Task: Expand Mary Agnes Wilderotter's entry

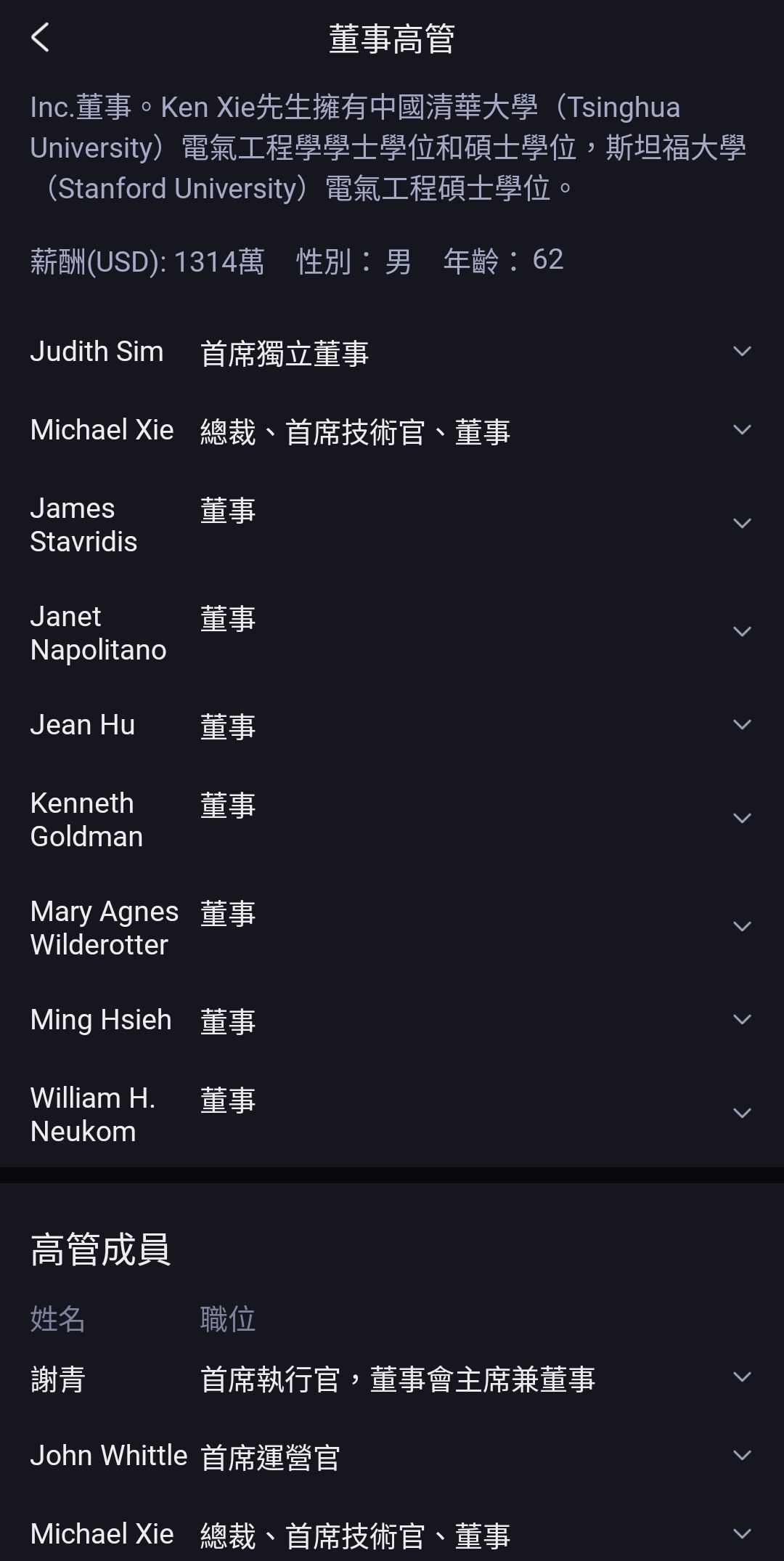Action: (741, 927)
